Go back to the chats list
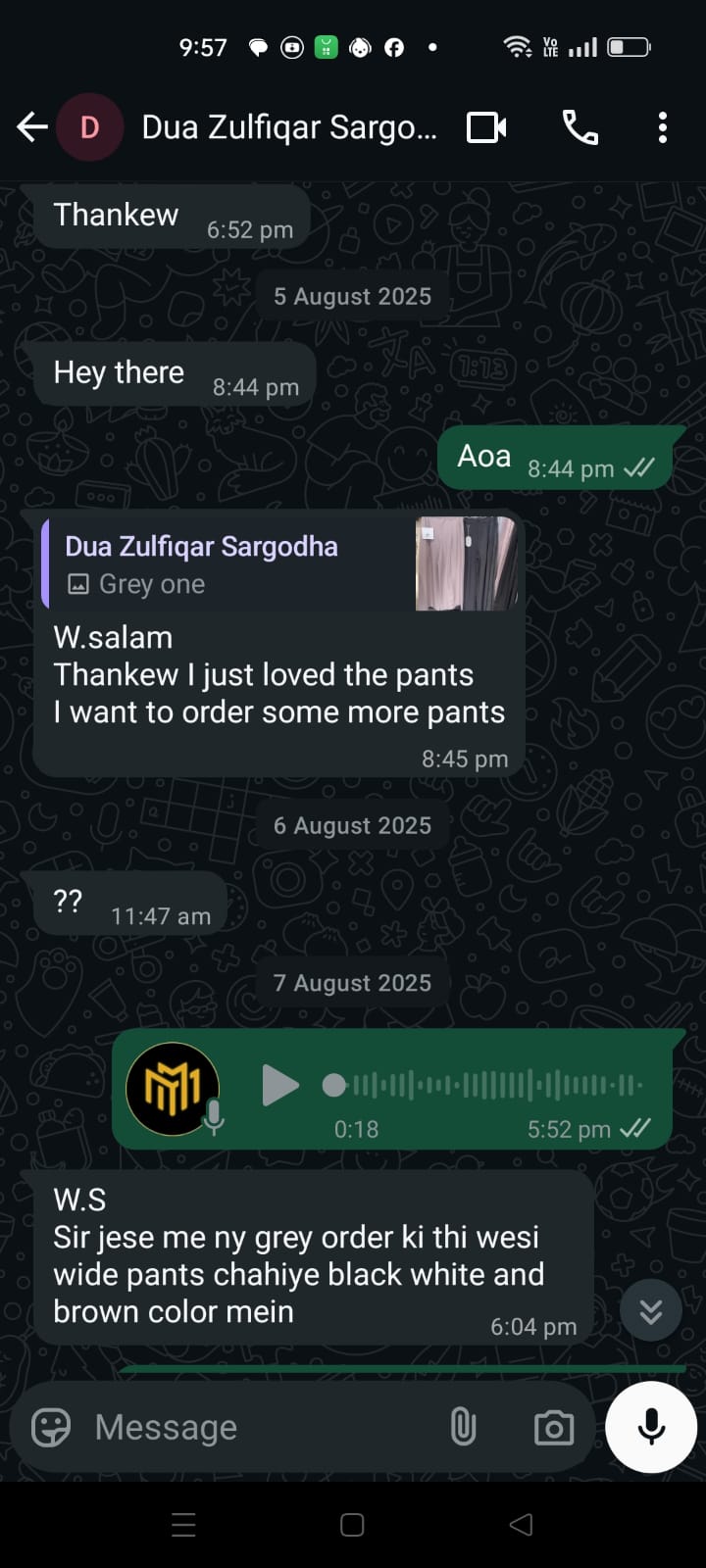 tap(32, 127)
